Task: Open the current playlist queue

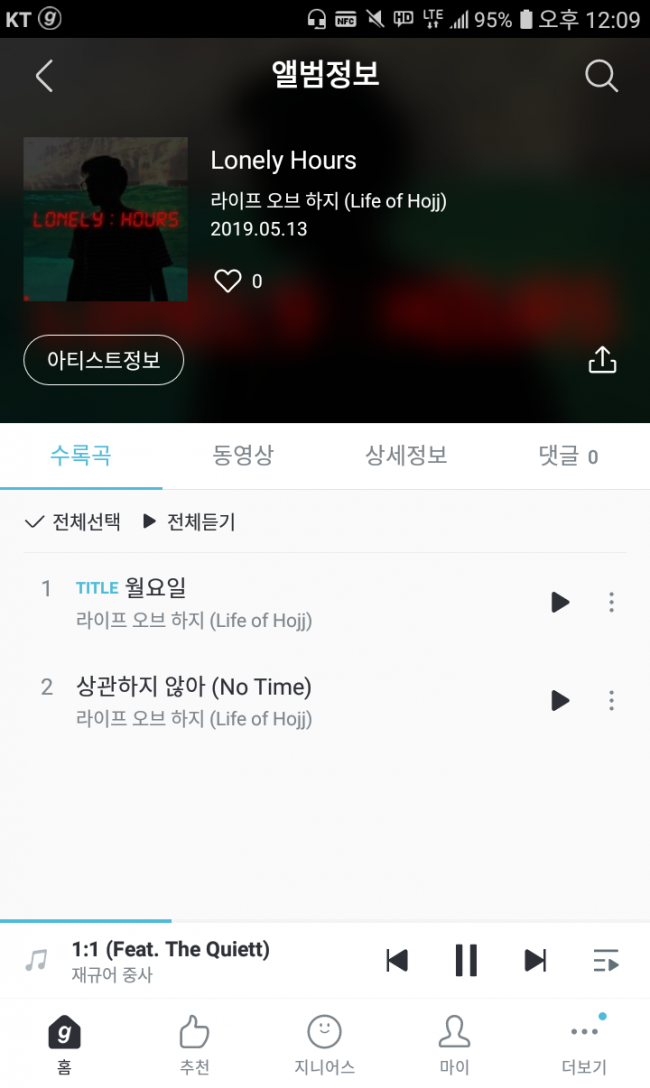Action: click(606, 961)
